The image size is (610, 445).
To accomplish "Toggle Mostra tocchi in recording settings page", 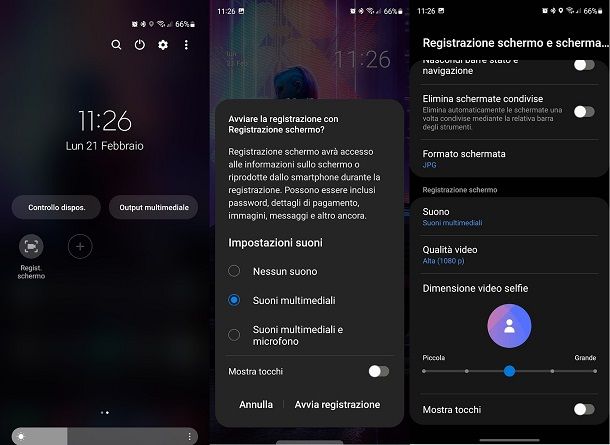I will pyautogui.click(x=584, y=409).
